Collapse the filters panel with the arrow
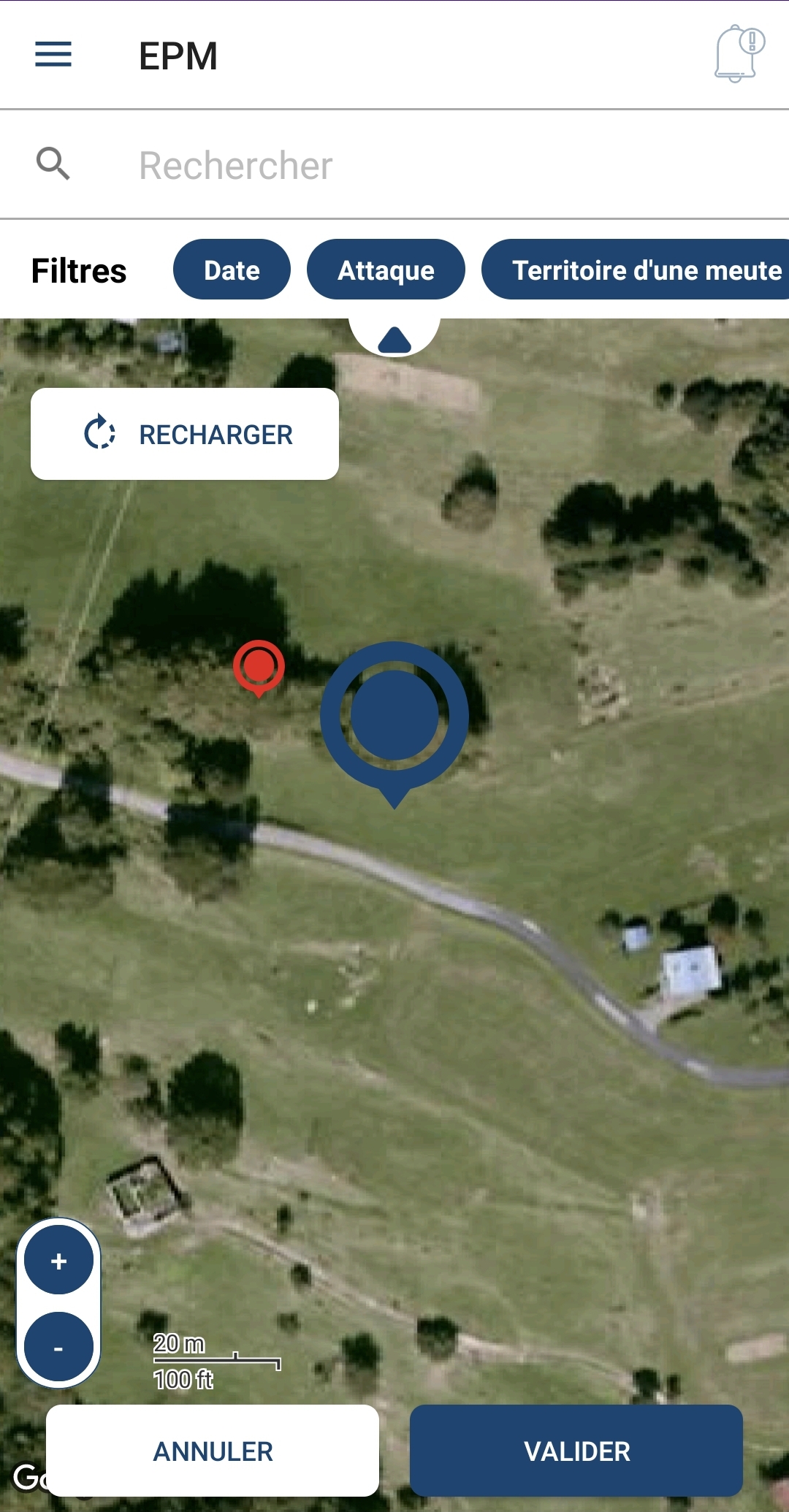The width and height of the screenshot is (789, 1512). tap(394, 338)
